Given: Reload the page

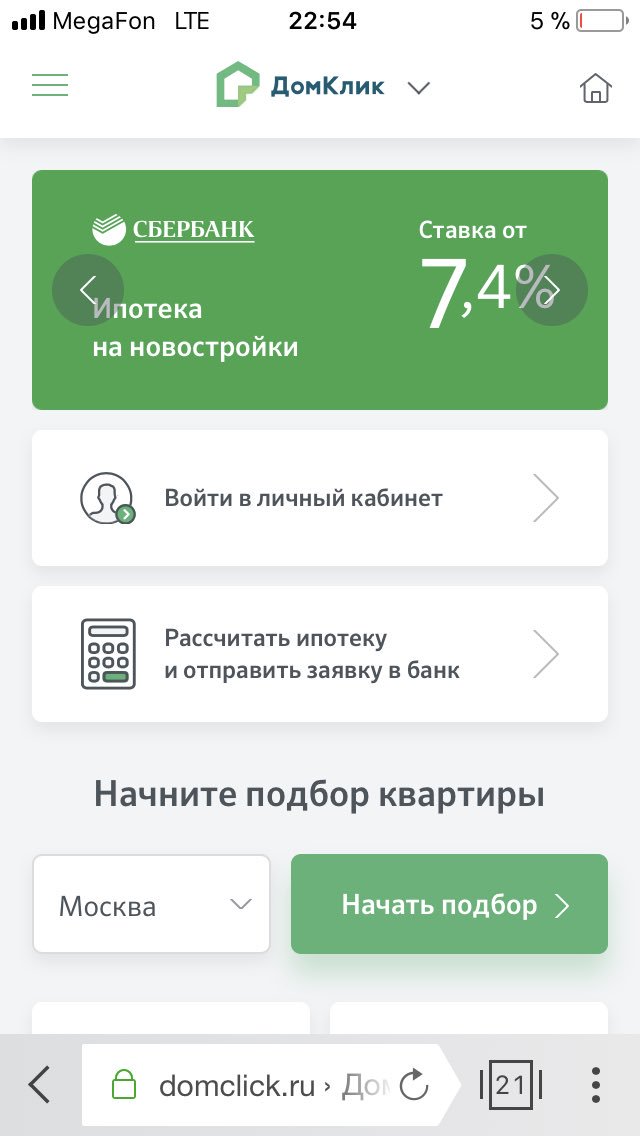Looking at the screenshot, I should [x=415, y=1085].
